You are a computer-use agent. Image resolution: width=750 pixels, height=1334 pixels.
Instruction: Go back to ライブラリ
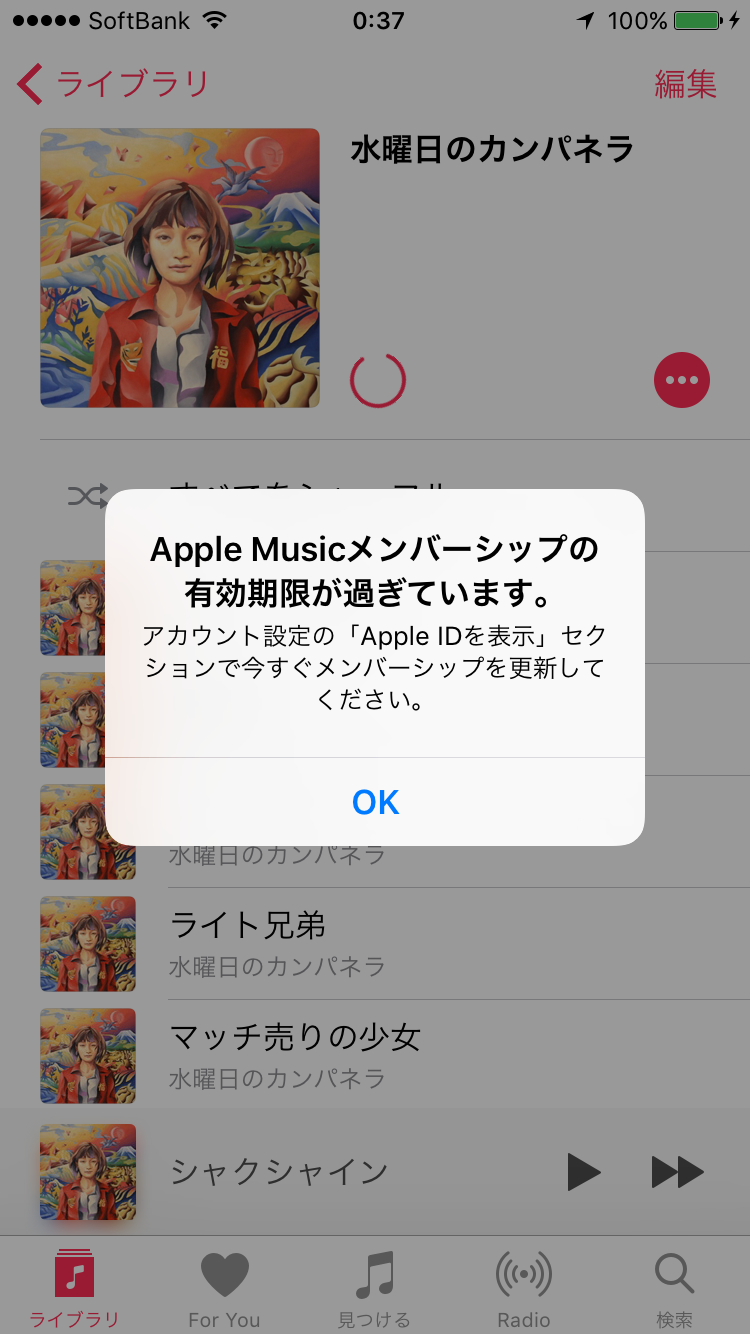tap(112, 84)
